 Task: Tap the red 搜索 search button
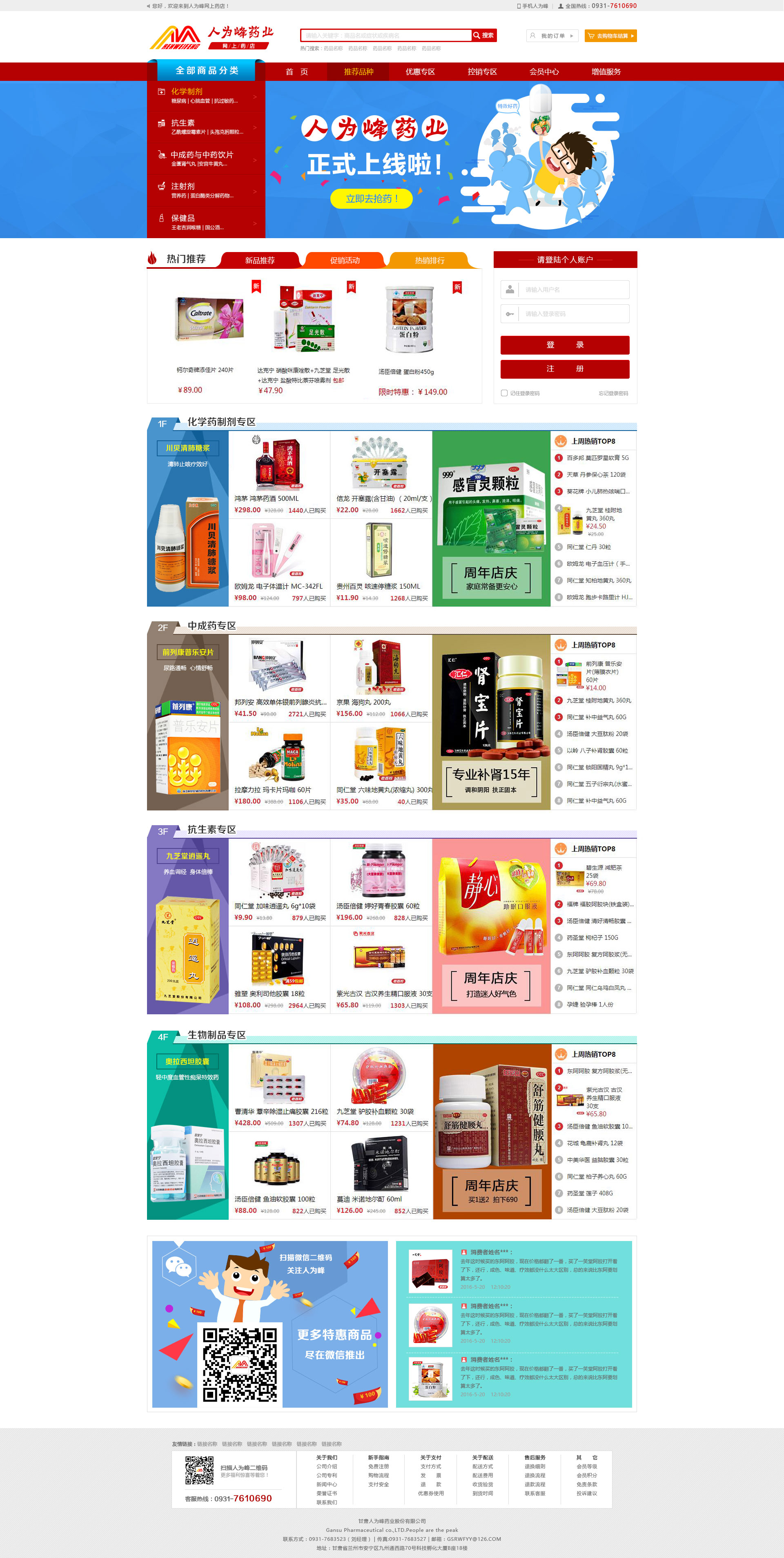[x=483, y=36]
